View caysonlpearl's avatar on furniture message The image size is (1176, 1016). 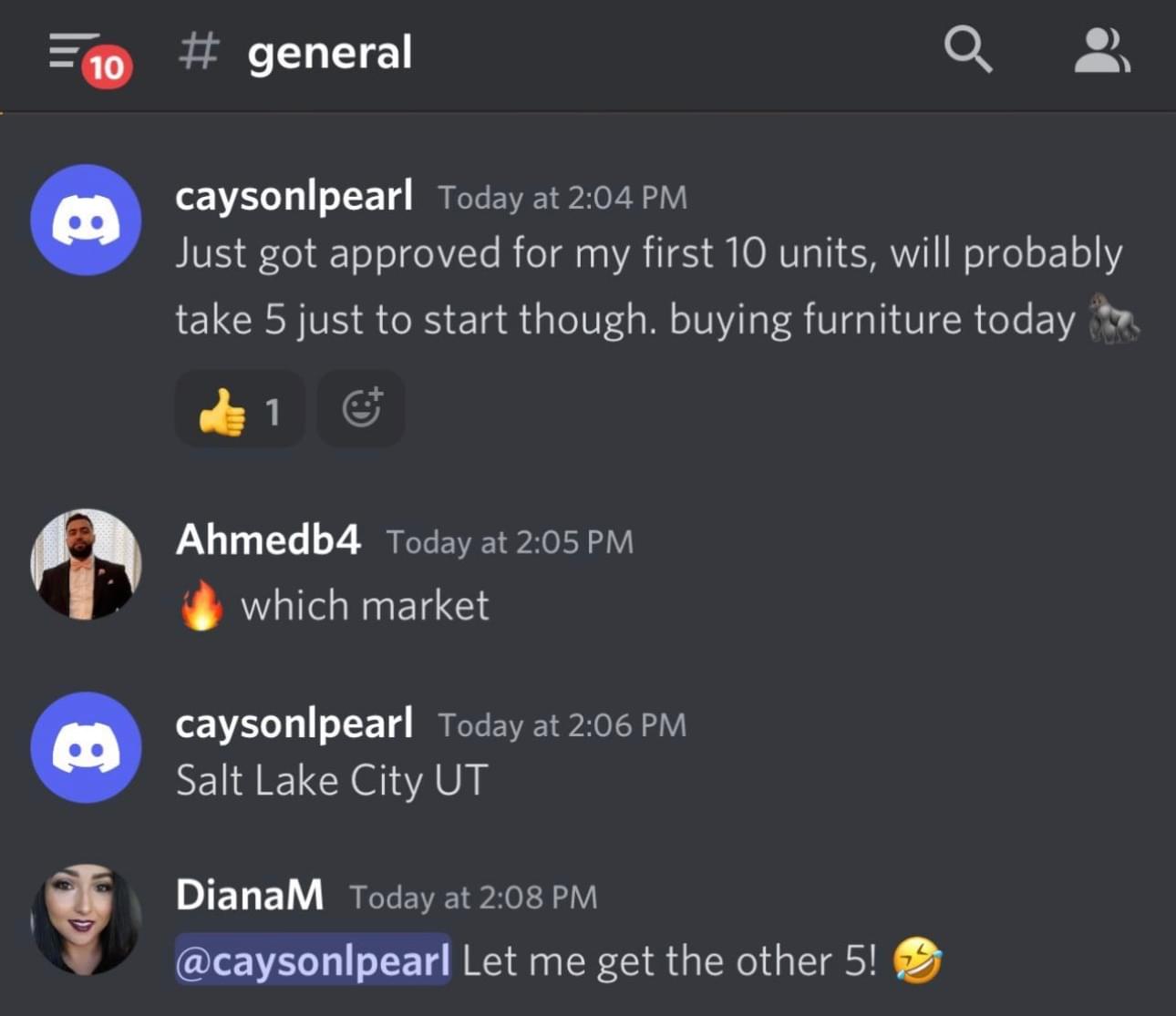click(86, 220)
